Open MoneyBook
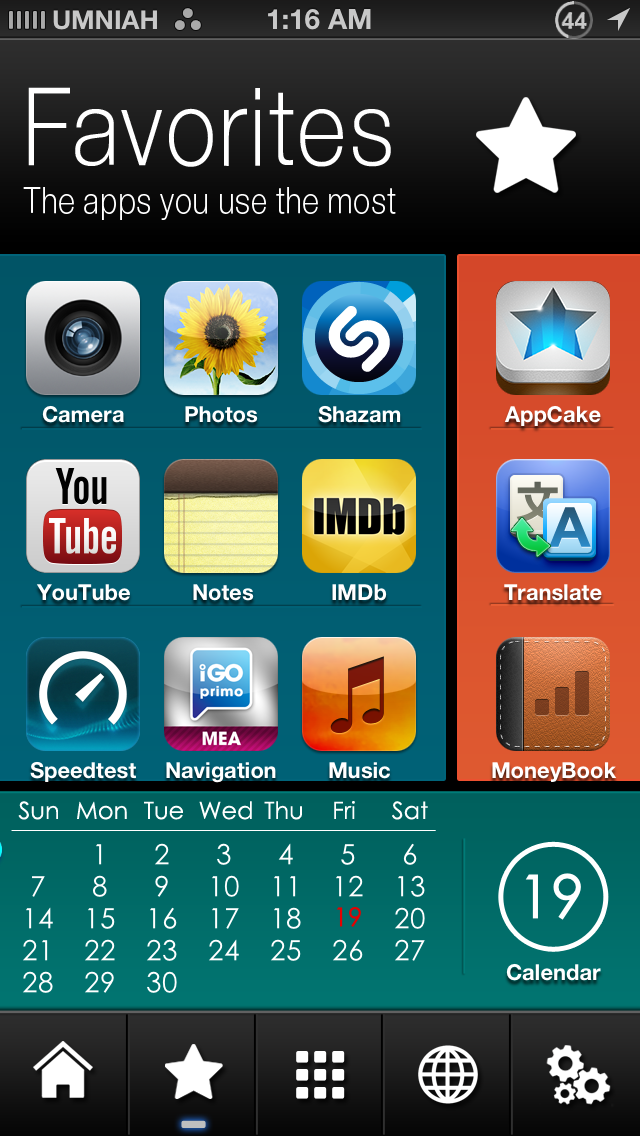This screenshot has height=1136, width=640. pos(553,695)
